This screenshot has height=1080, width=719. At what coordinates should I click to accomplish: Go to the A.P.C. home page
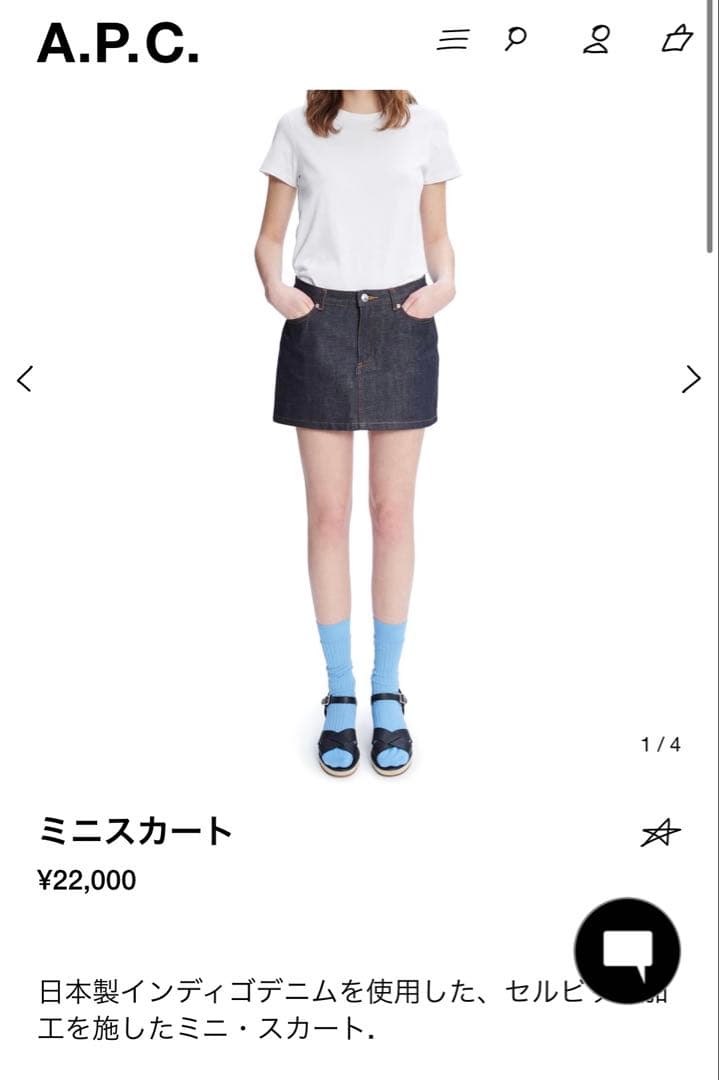(x=118, y=43)
